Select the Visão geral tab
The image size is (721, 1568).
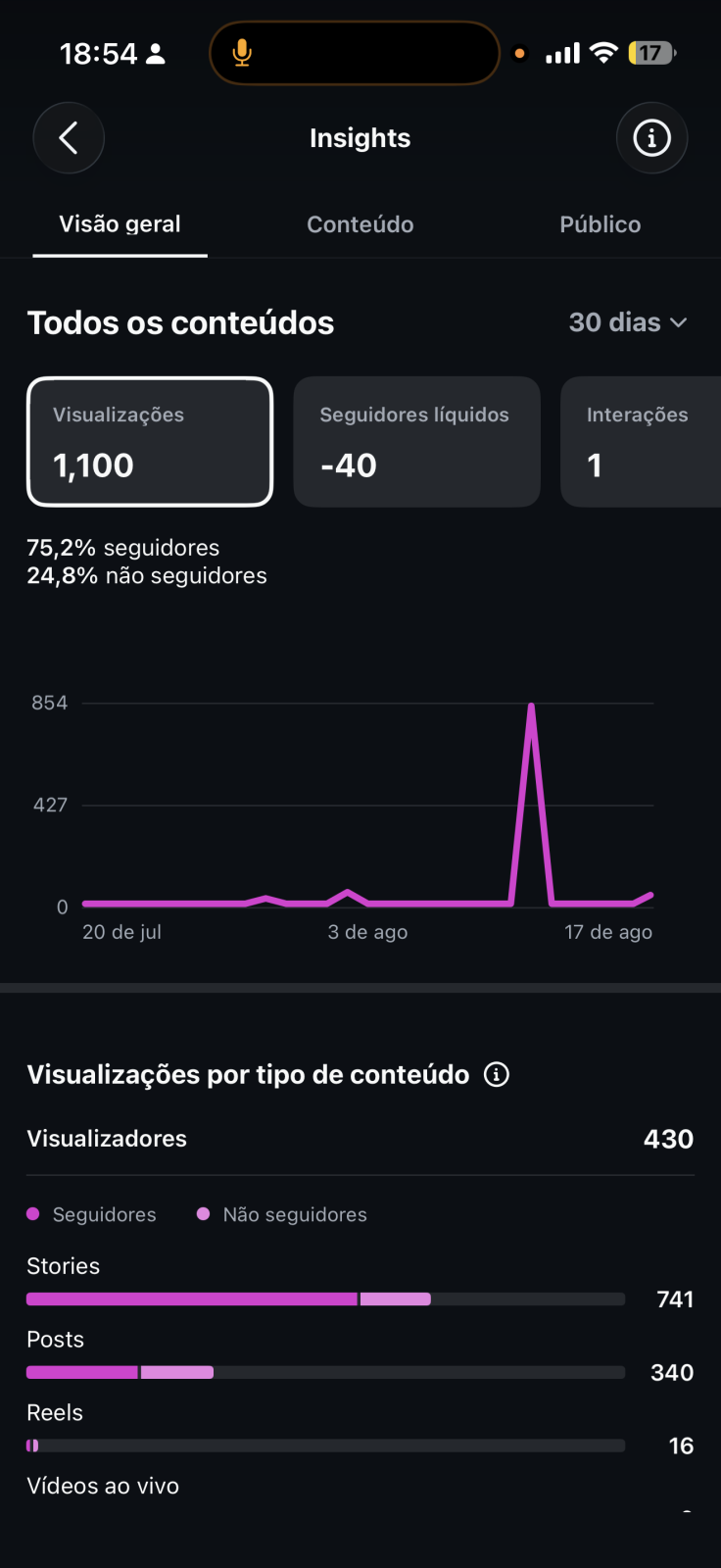click(x=120, y=224)
